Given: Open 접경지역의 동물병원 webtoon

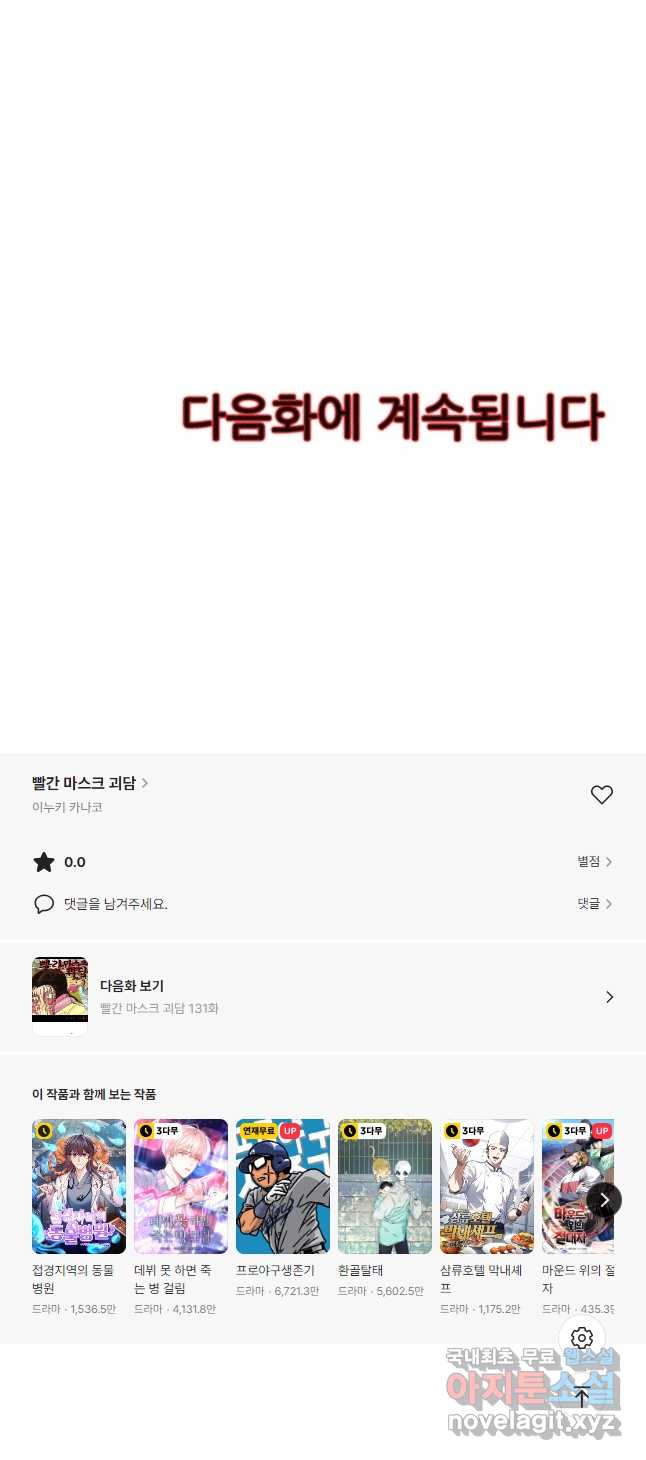Looking at the screenshot, I should 79,1187.
